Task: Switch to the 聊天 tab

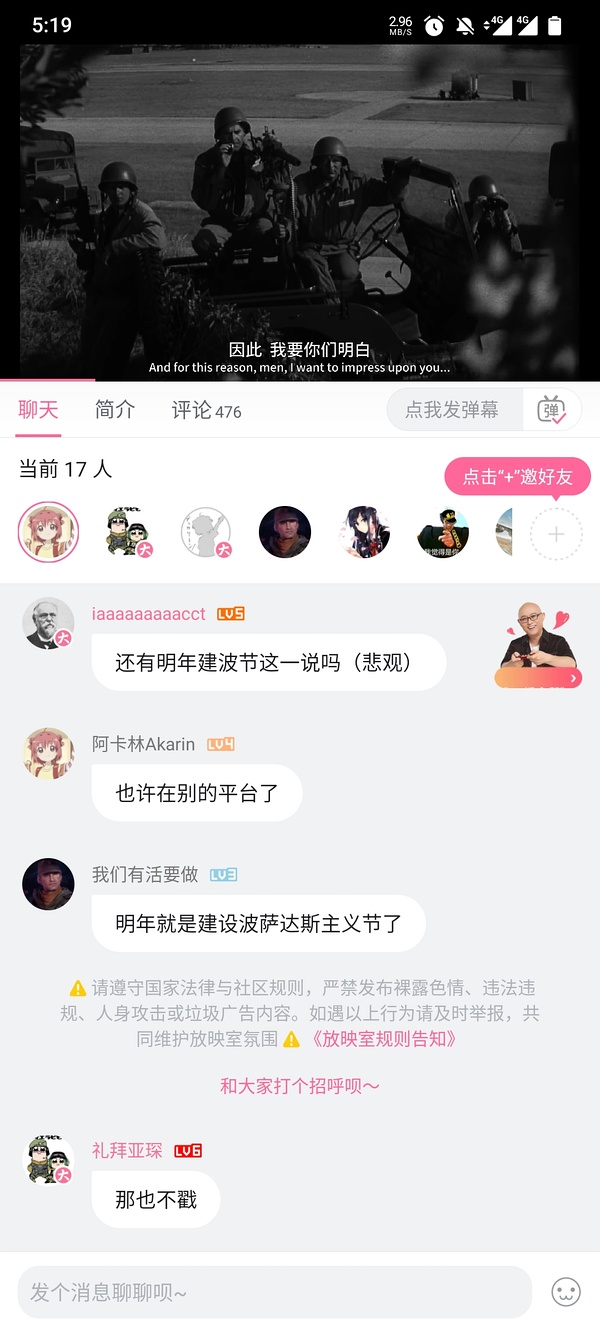Action: click(38, 410)
